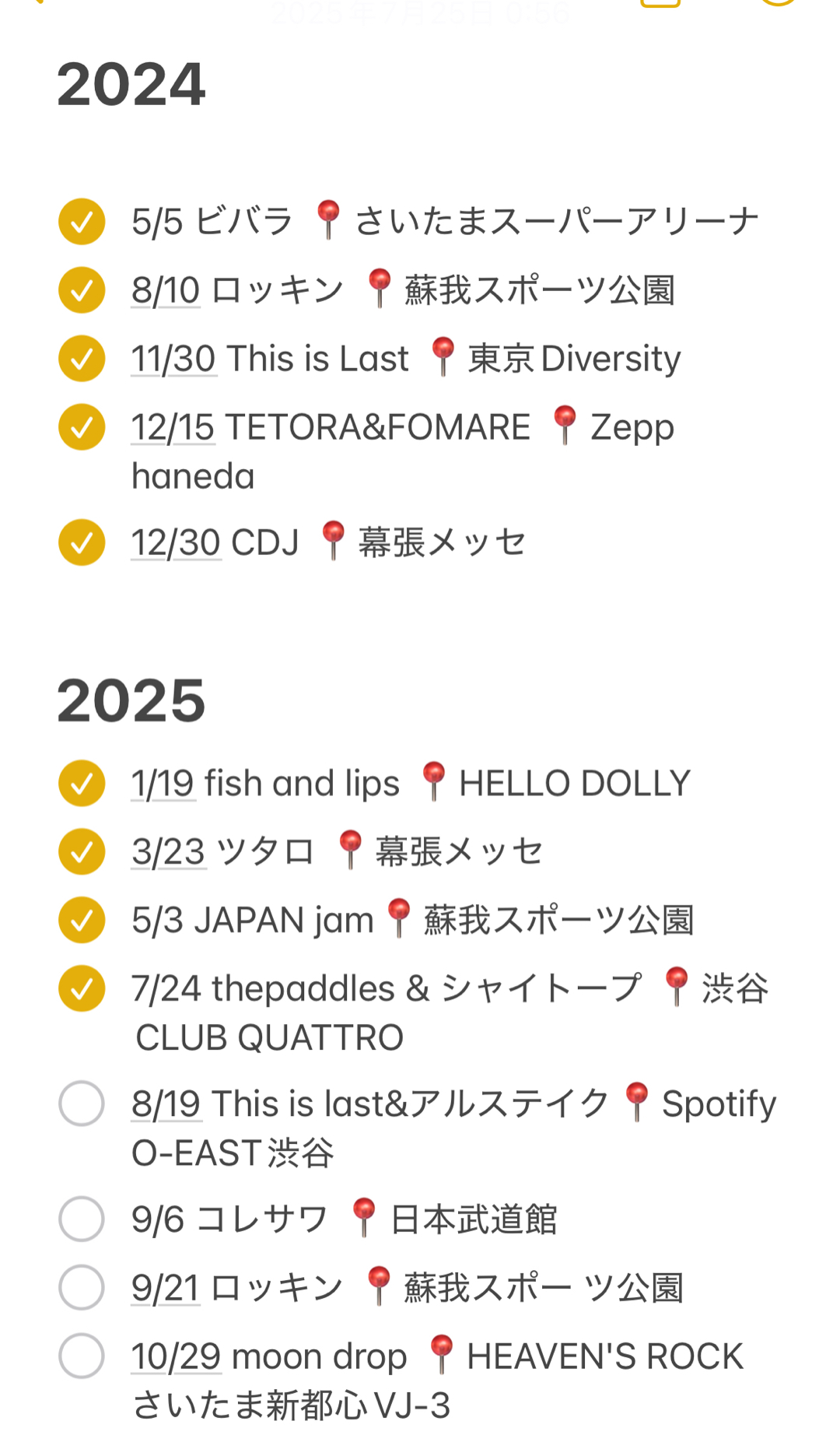840x1435 pixels.
Task: Open the underlined 3/23 date link
Action: pyautogui.click(x=168, y=851)
